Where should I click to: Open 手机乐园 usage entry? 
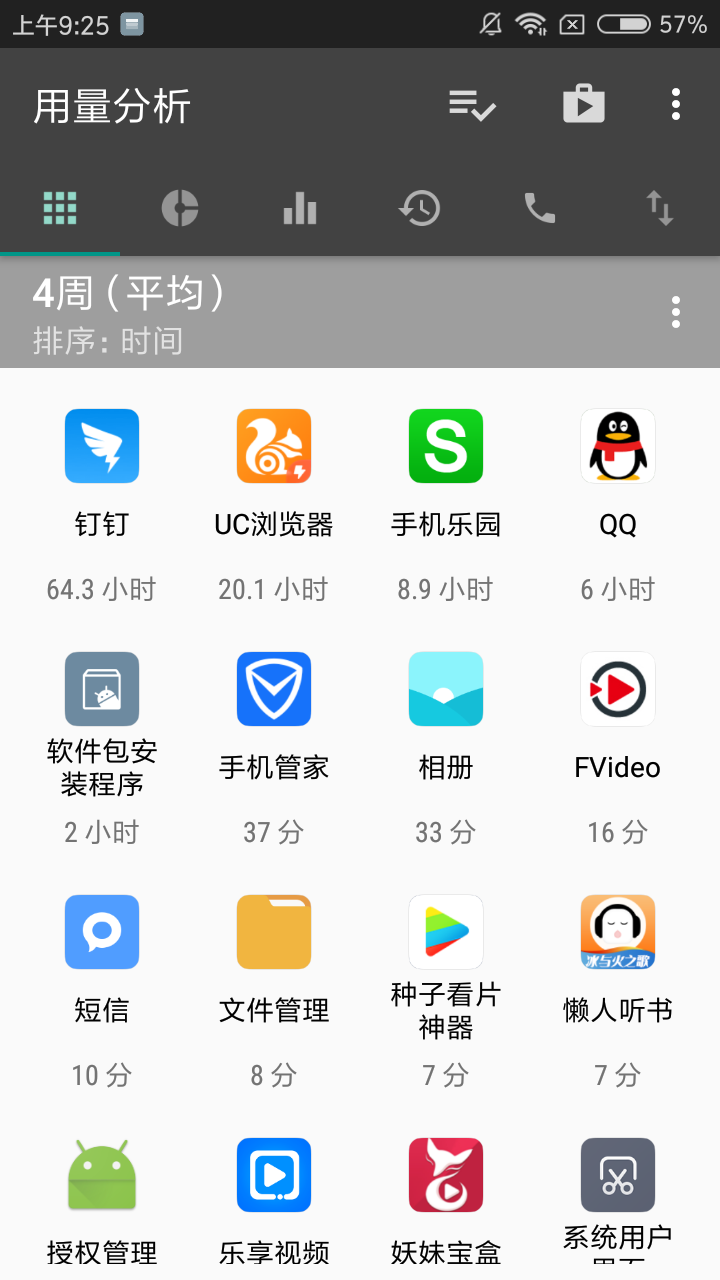pos(446,506)
